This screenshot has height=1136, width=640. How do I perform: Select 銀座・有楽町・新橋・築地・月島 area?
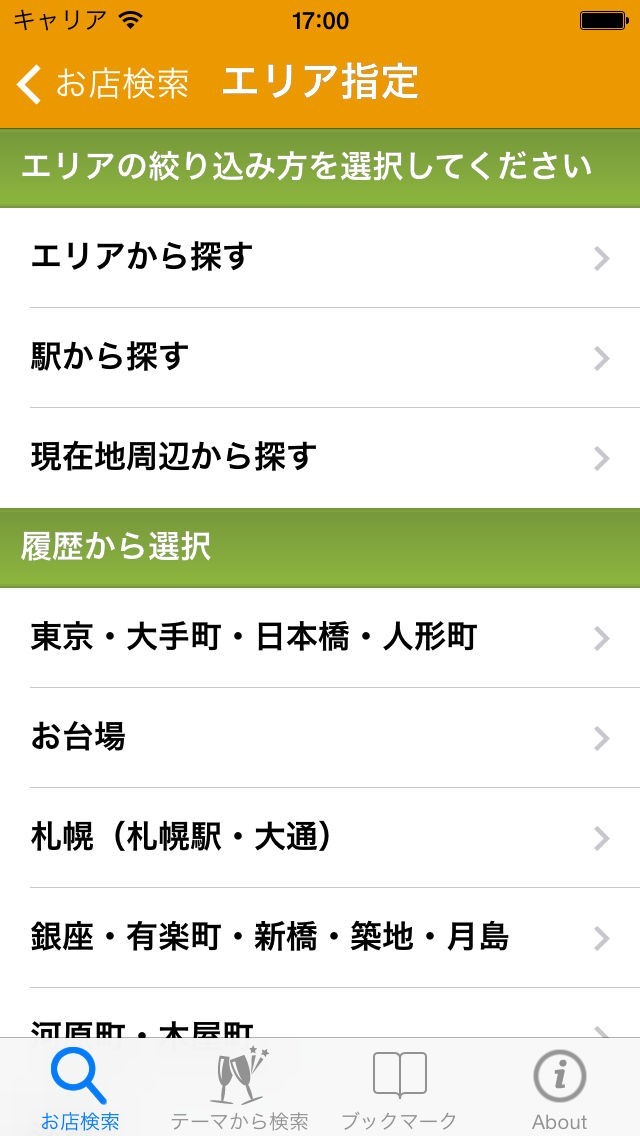point(320,938)
